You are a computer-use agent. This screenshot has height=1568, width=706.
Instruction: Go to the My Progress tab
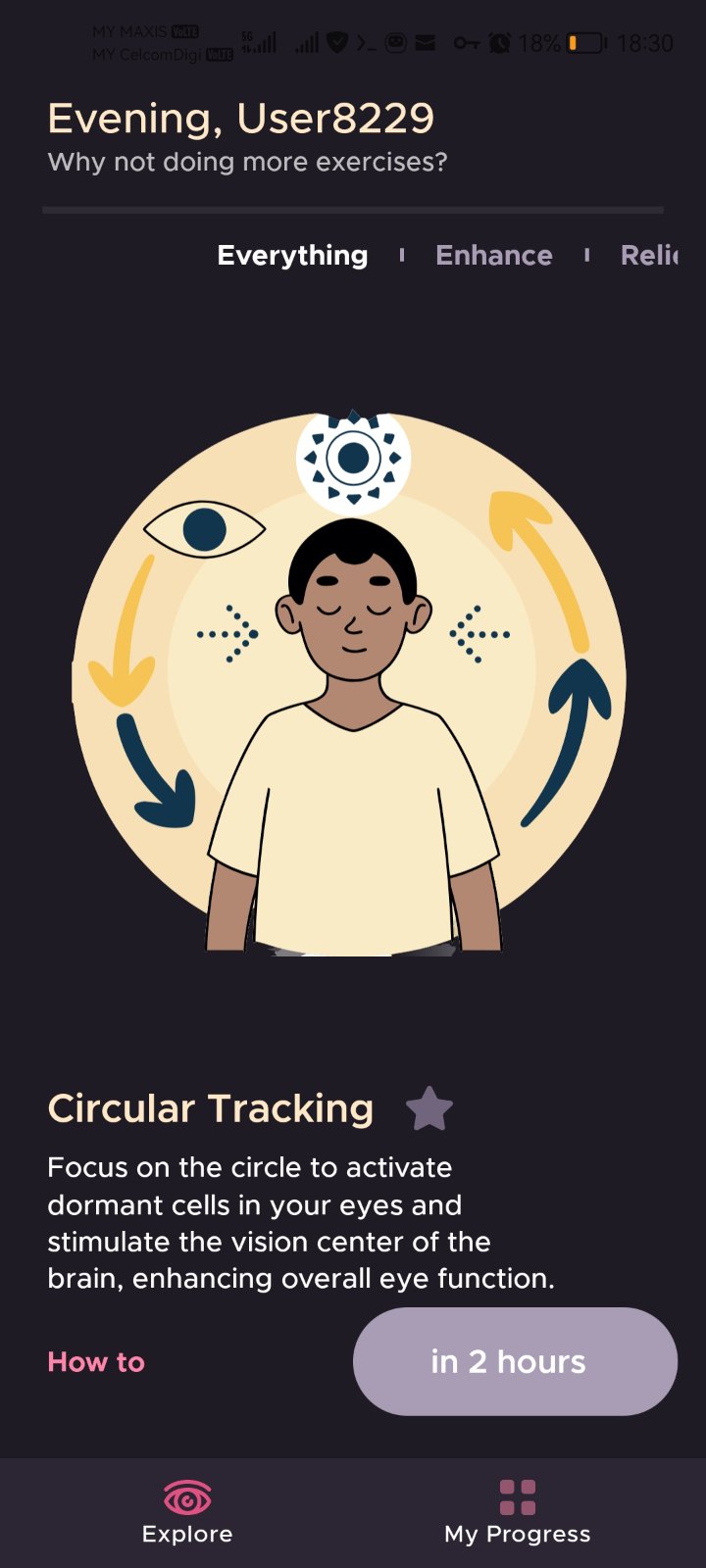517,1512
